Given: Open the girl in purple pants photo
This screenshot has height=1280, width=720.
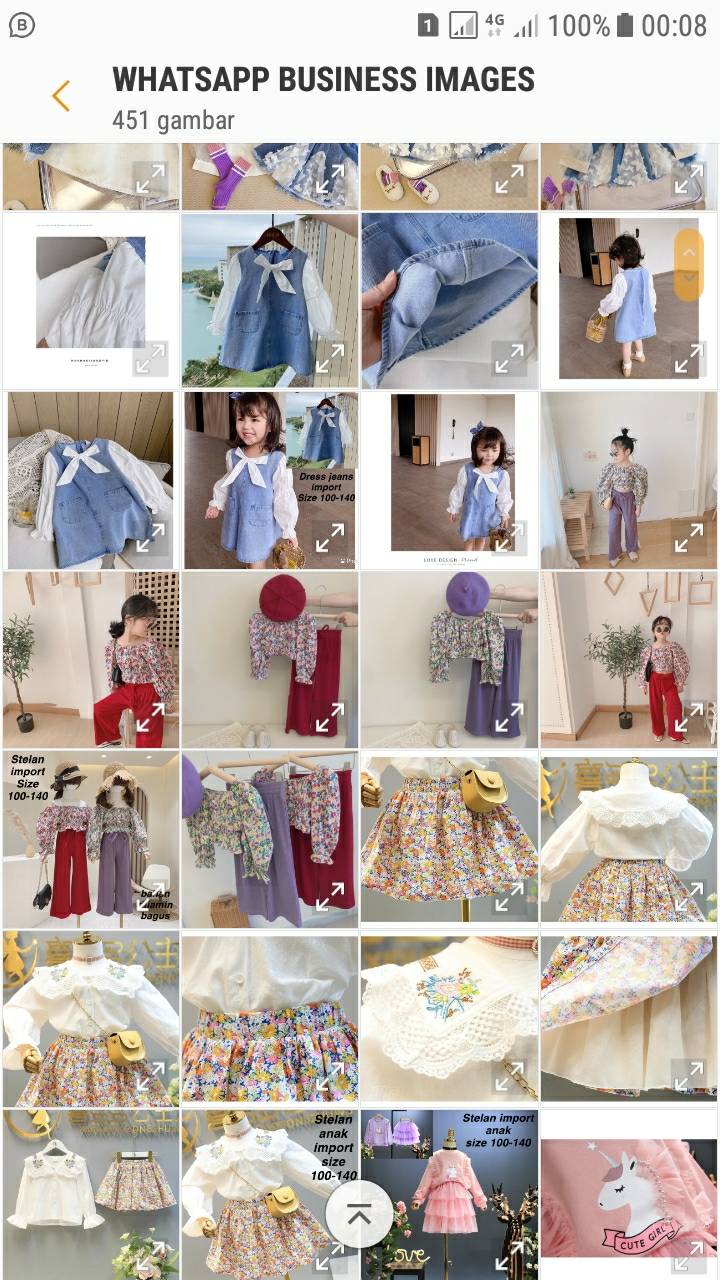Looking at the screenshot, I should point(629,480).
